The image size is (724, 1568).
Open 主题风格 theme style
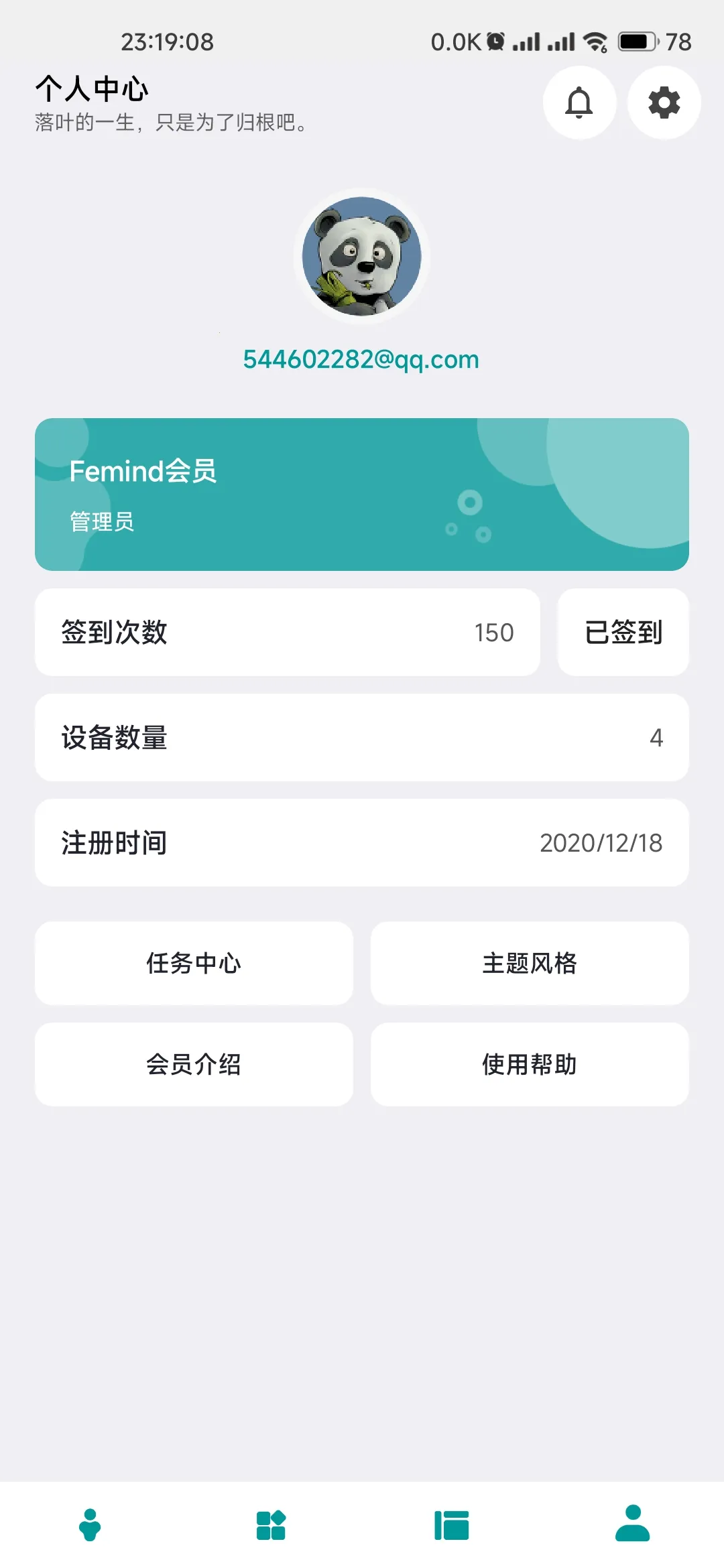530,963
